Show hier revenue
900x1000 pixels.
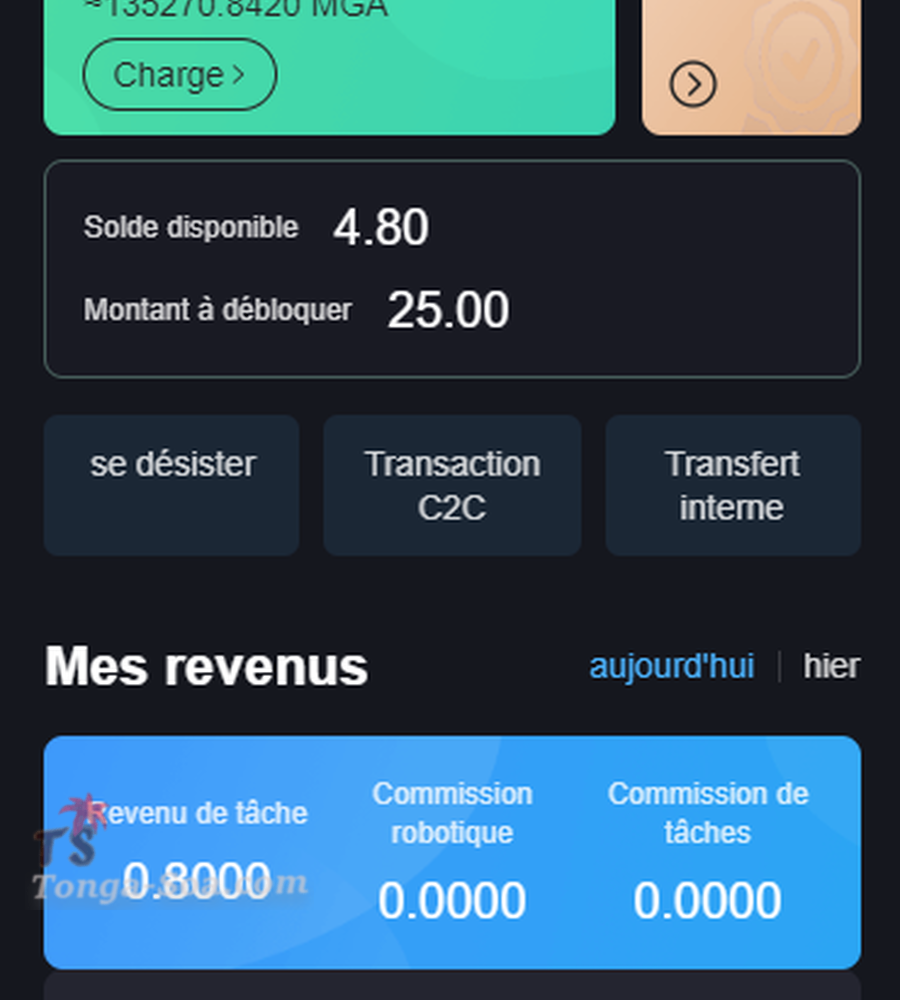coord(831,666)
